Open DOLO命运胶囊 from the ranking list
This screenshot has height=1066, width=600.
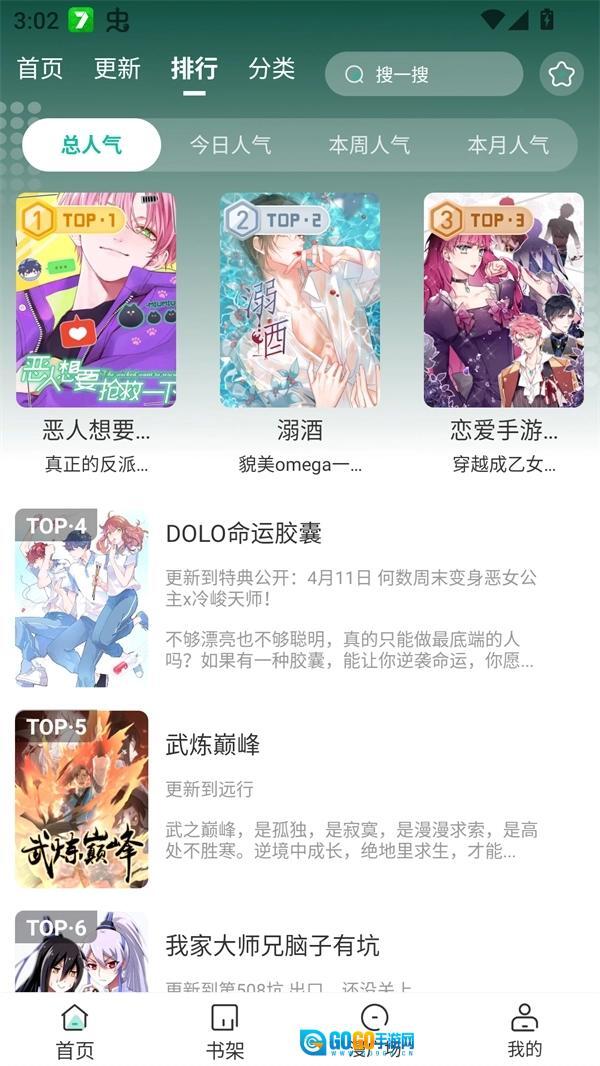coord(244,533)
